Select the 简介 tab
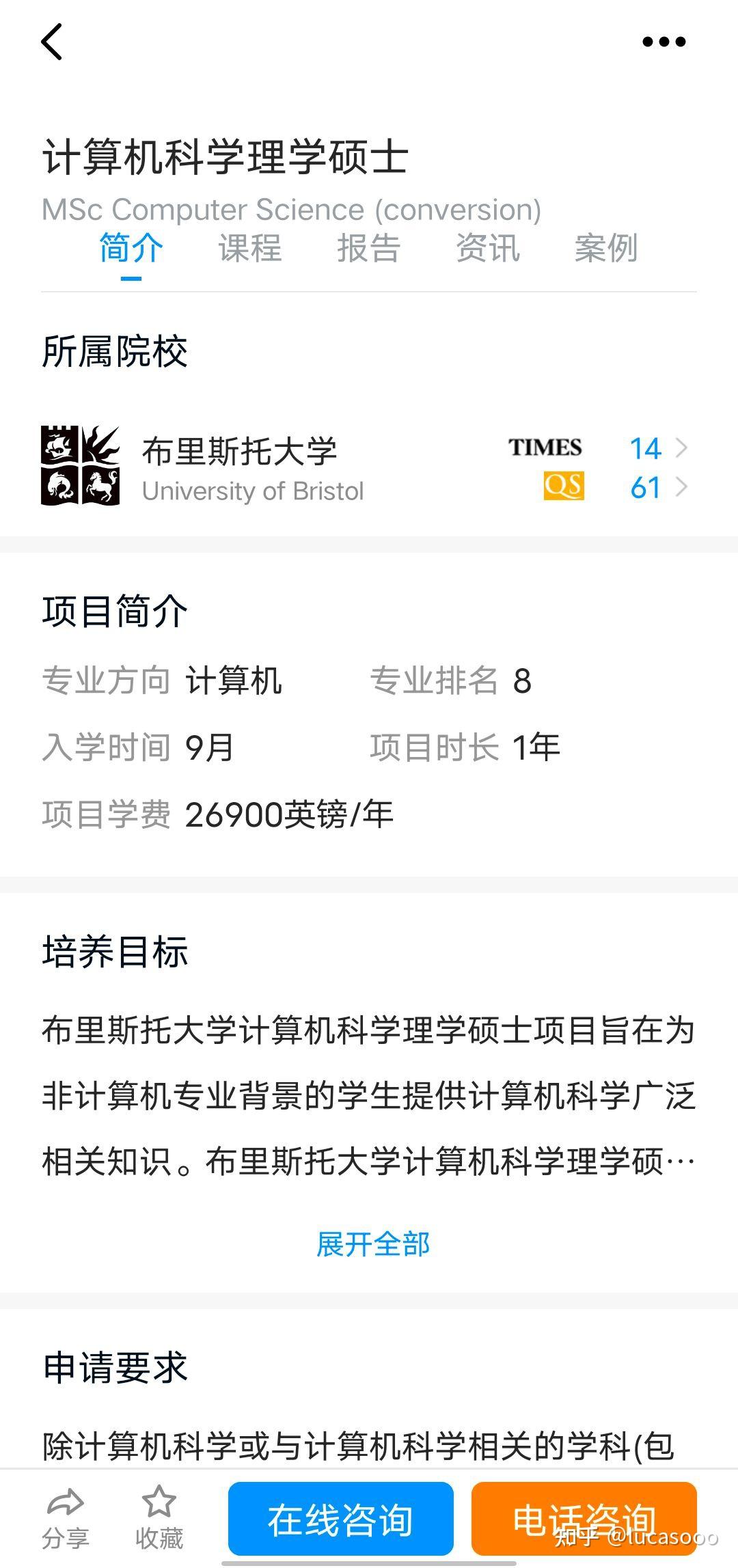Screen dimensions: 738x1568 [x=131, y=249]
